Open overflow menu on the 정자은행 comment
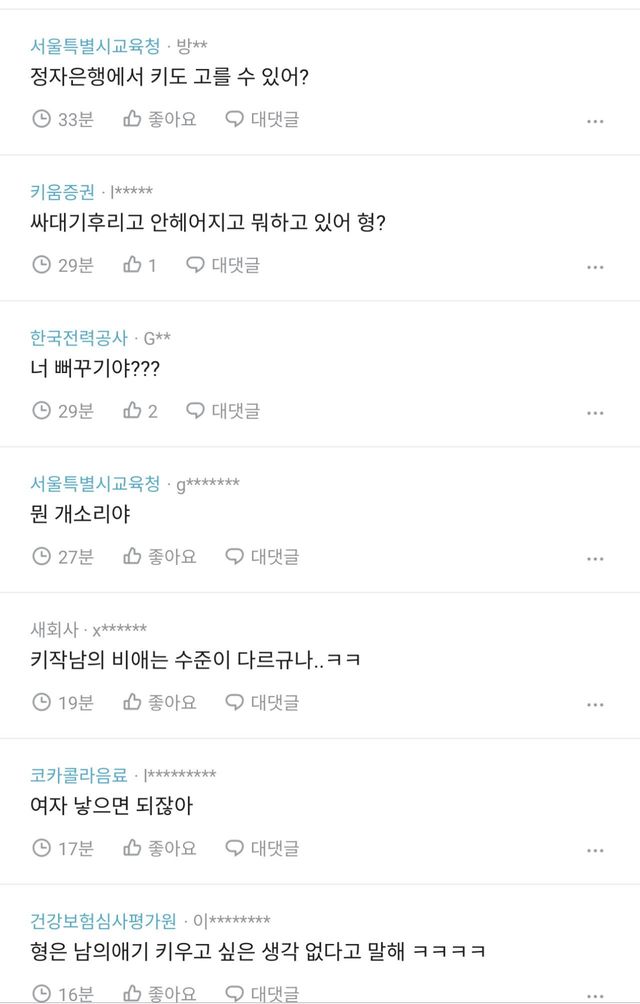The height and width of the screenshot is (1004, 640). pos(595,121)
